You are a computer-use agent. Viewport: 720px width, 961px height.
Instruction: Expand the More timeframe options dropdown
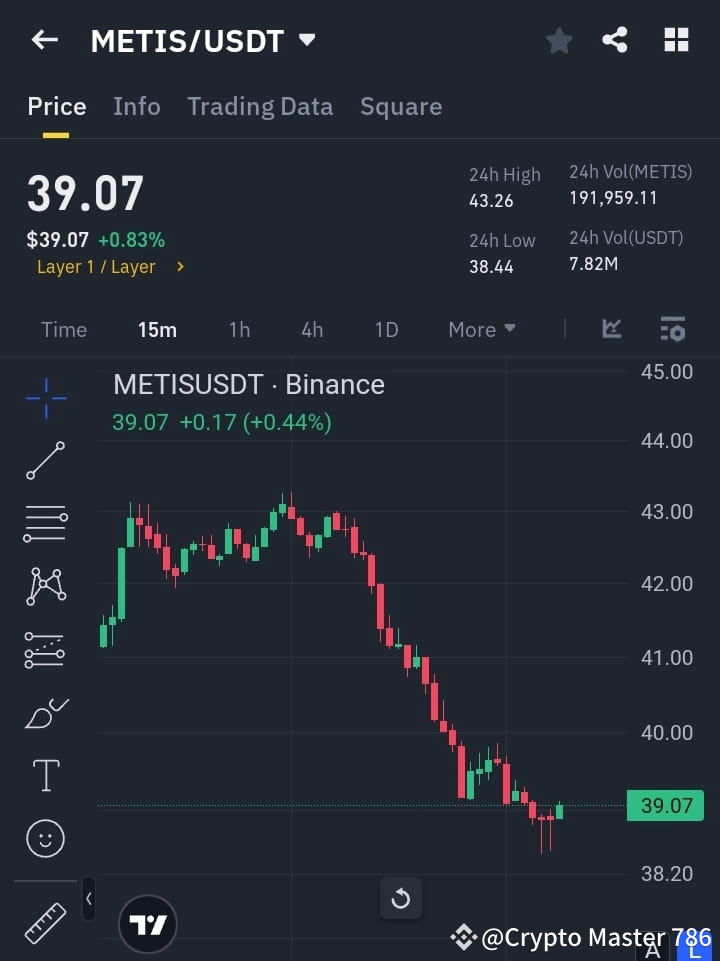pos(481,329)
